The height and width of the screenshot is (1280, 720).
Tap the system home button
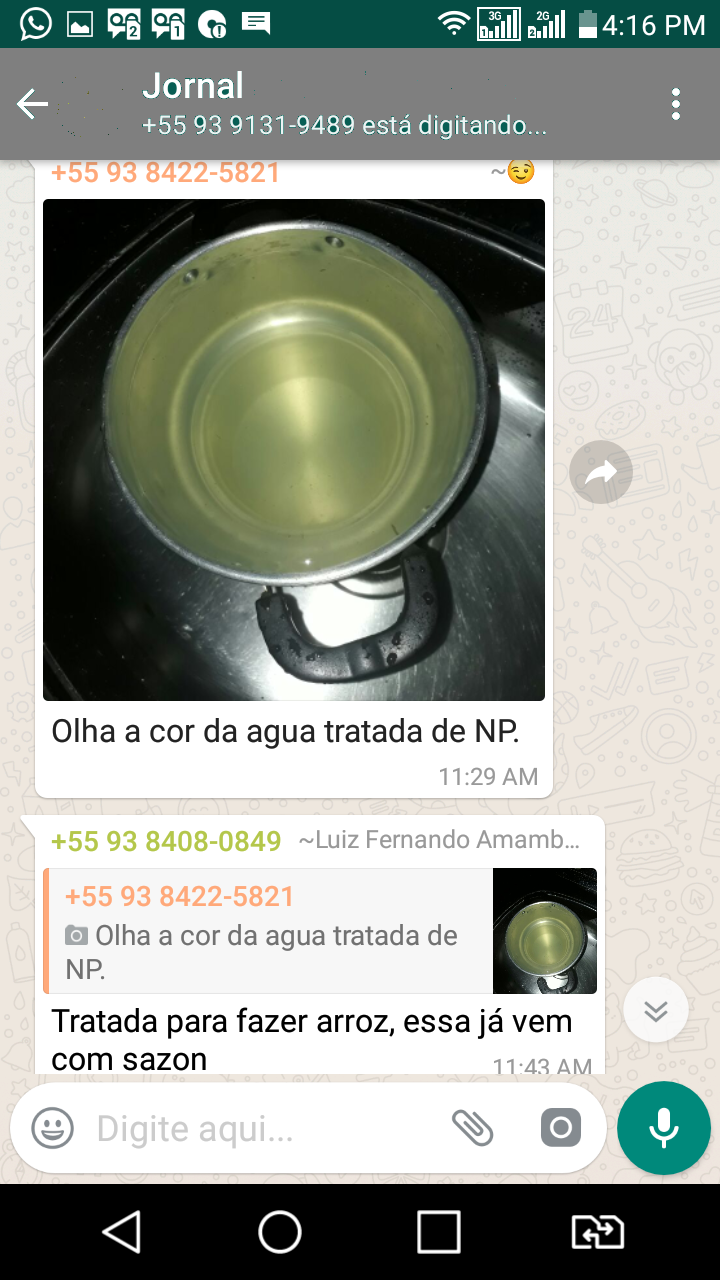pyautogui.click(x=280, y=1232)
